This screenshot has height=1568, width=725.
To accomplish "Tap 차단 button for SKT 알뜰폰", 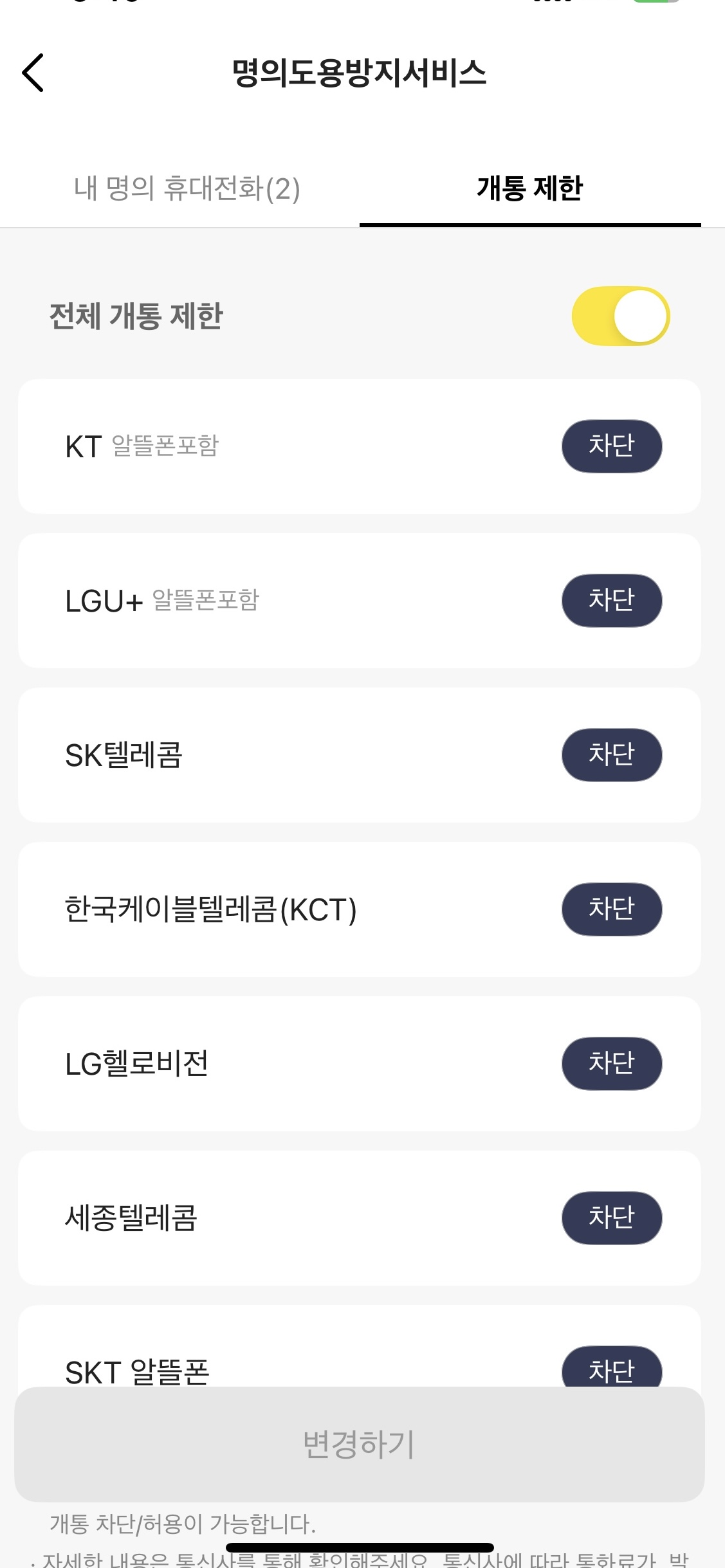I will click(612, 1367).
